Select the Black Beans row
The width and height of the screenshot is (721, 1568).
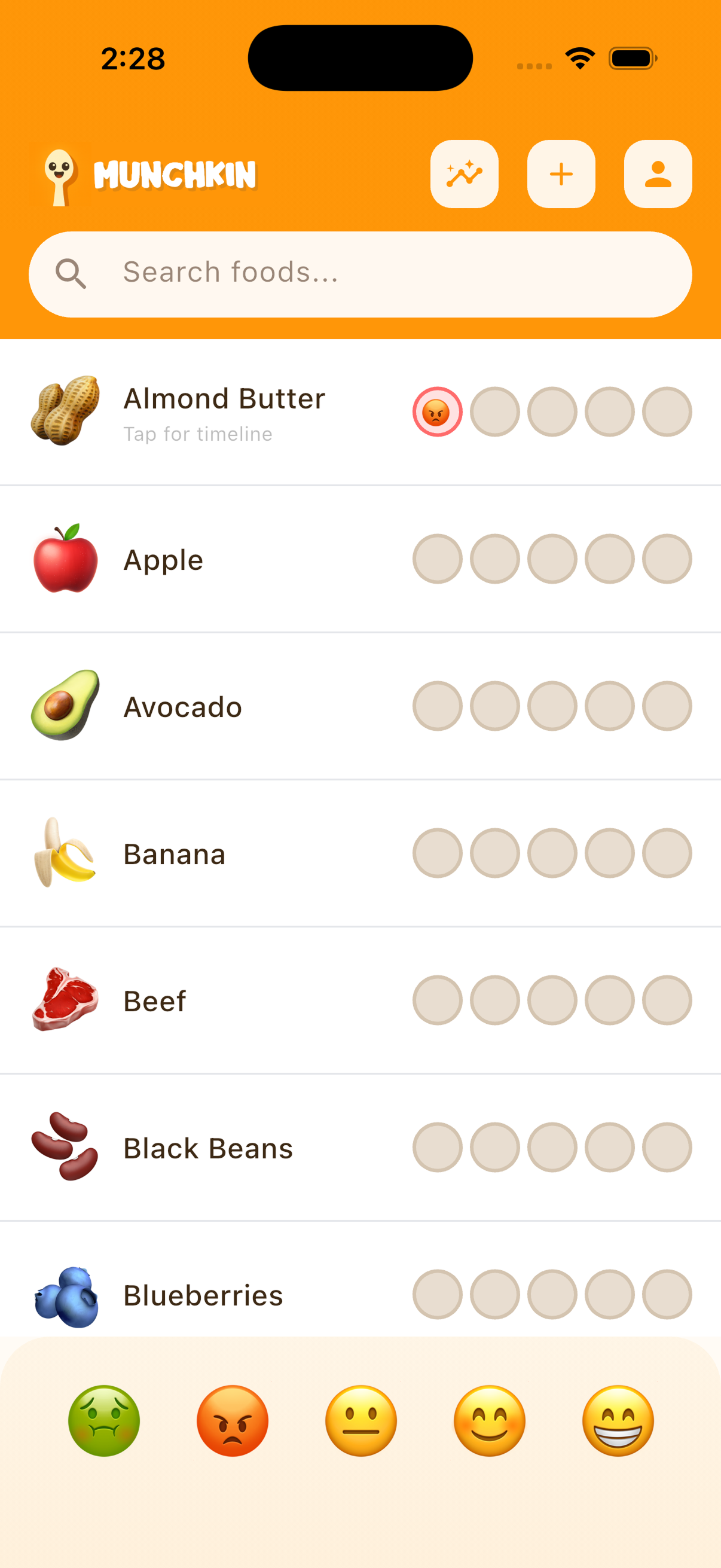pyautogui.click(x=207, y=1148)
